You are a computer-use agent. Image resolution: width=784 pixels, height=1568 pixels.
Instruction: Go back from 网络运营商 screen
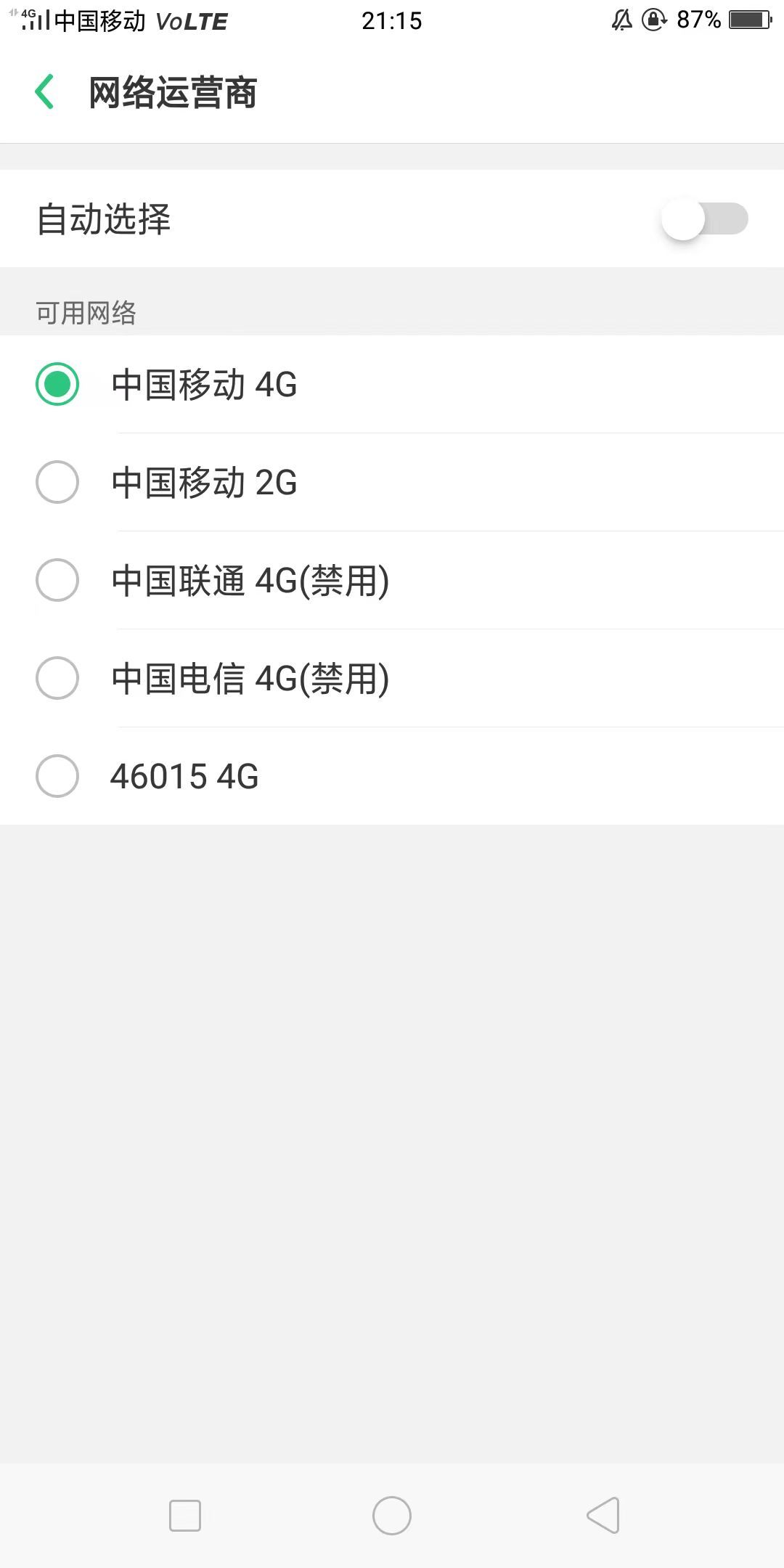coord(45,92)
